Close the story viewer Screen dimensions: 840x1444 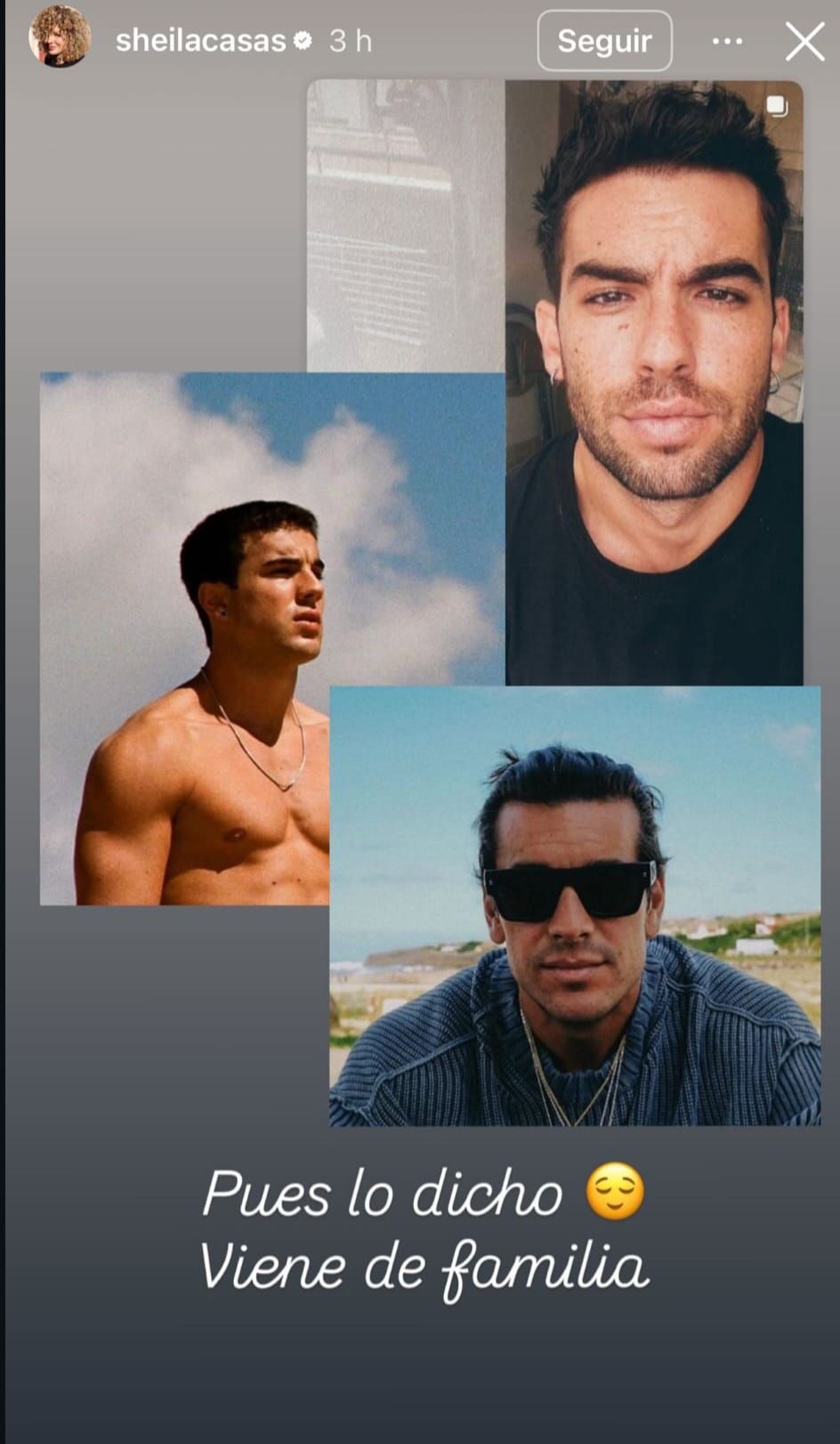pyautogui.click(x=804, y=41)
